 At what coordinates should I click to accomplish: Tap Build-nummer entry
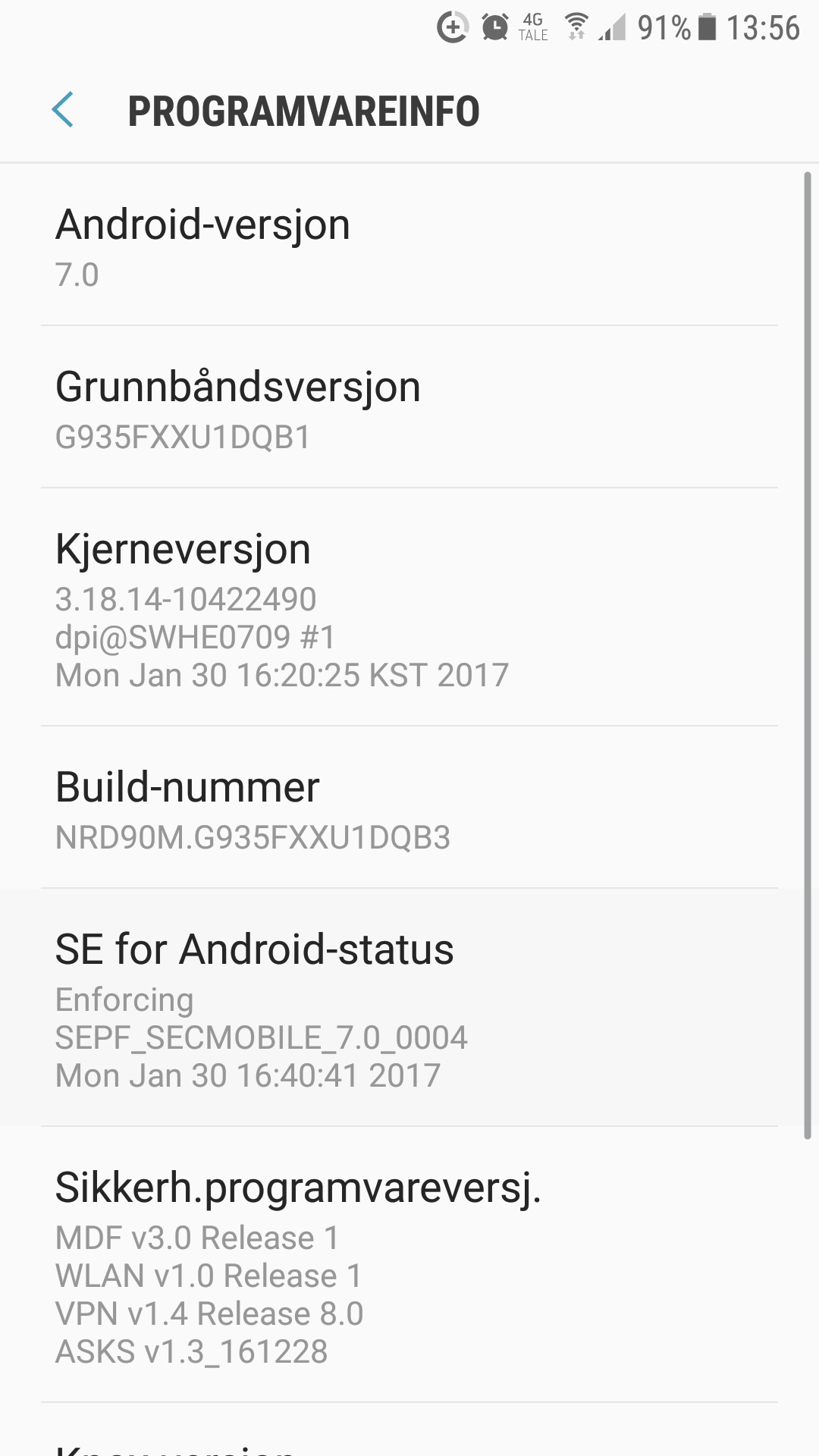point(409,808)
